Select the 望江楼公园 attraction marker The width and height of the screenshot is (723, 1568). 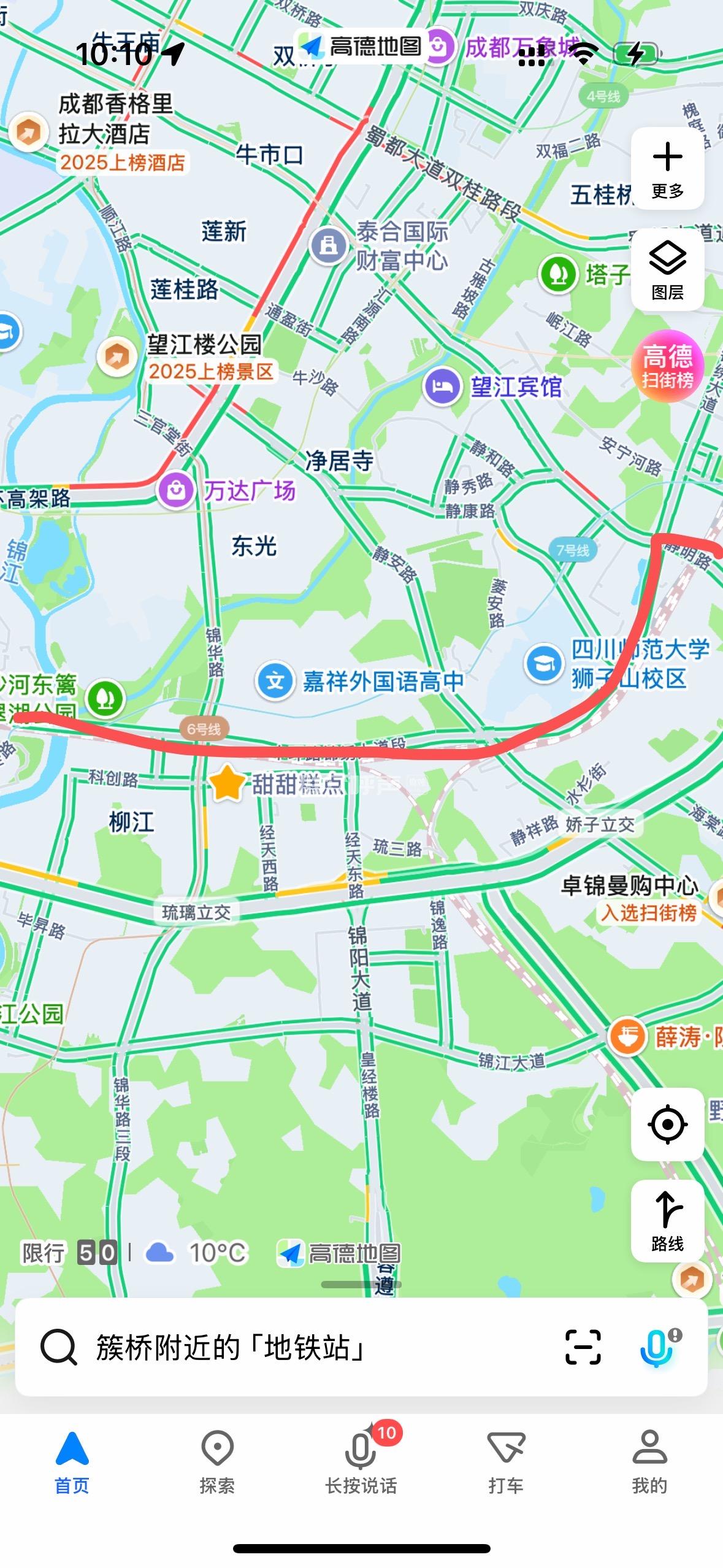tap(117, 356)
